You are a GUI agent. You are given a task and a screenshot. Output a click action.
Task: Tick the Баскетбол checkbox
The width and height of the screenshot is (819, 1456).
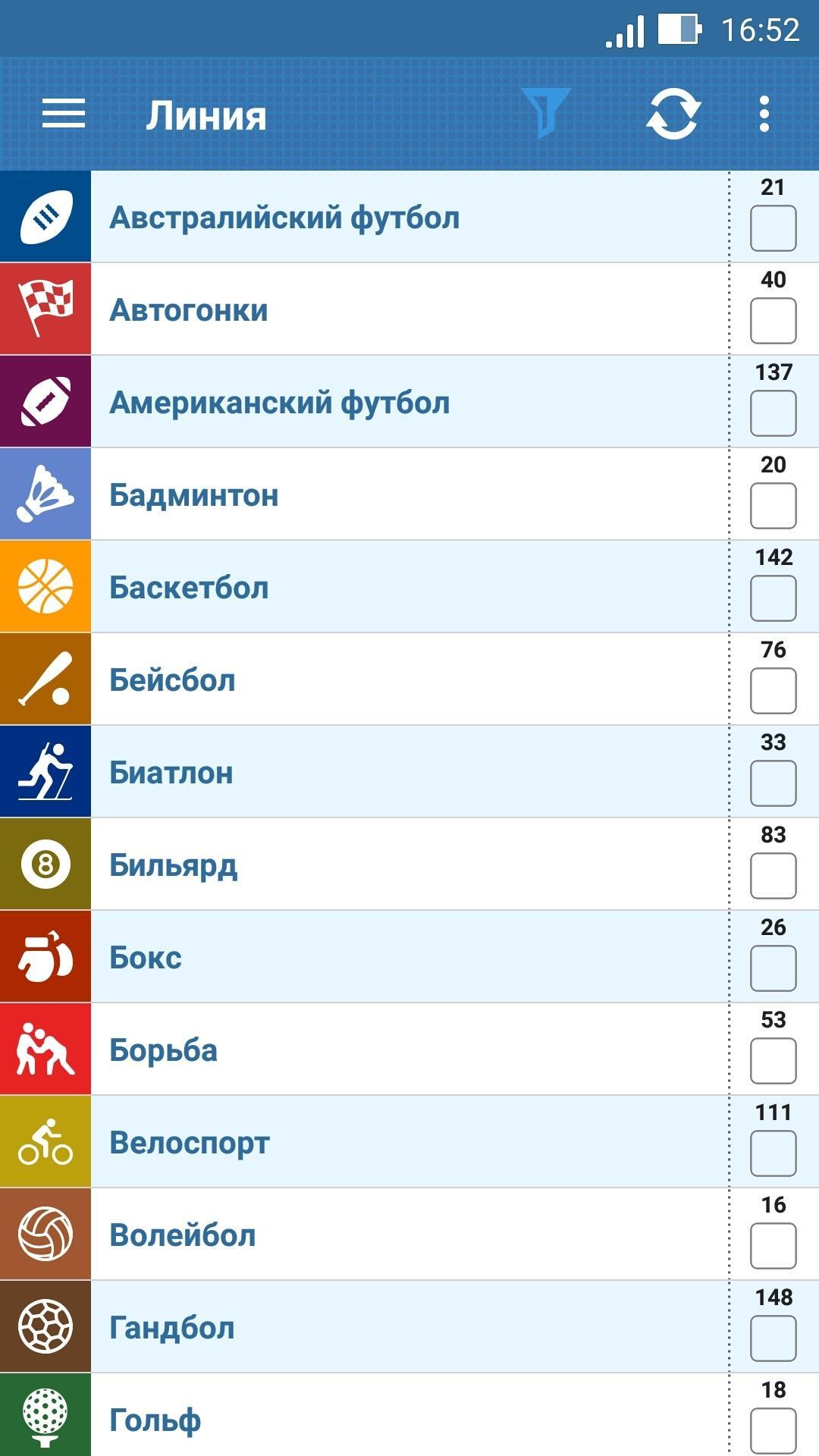773,598
